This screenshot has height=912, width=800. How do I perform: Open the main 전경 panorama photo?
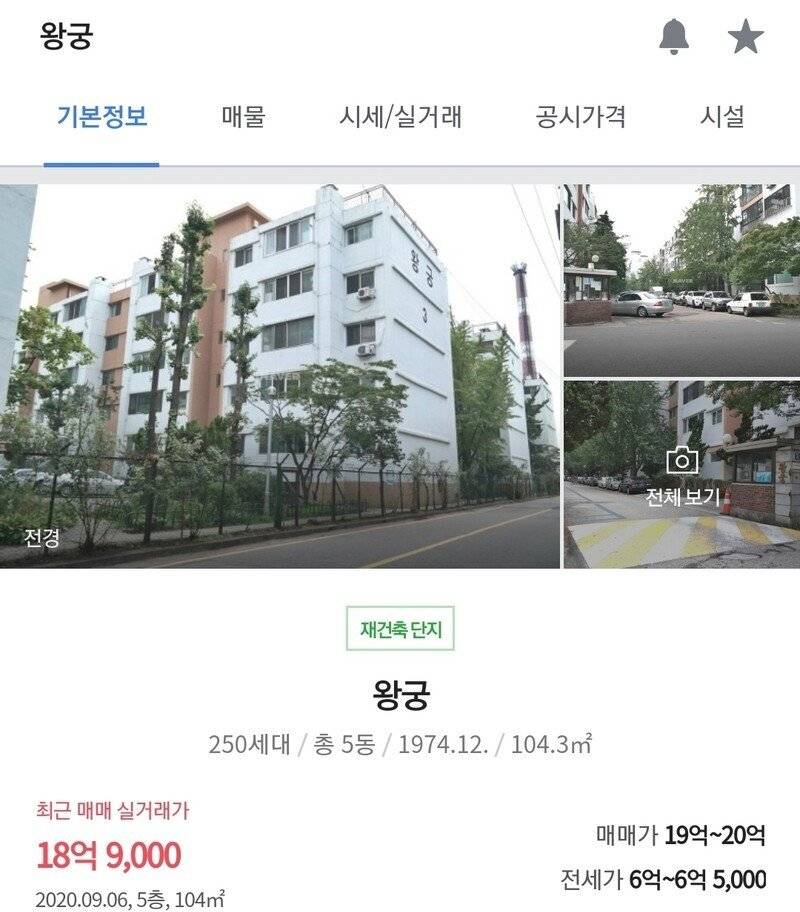(280, 372)
